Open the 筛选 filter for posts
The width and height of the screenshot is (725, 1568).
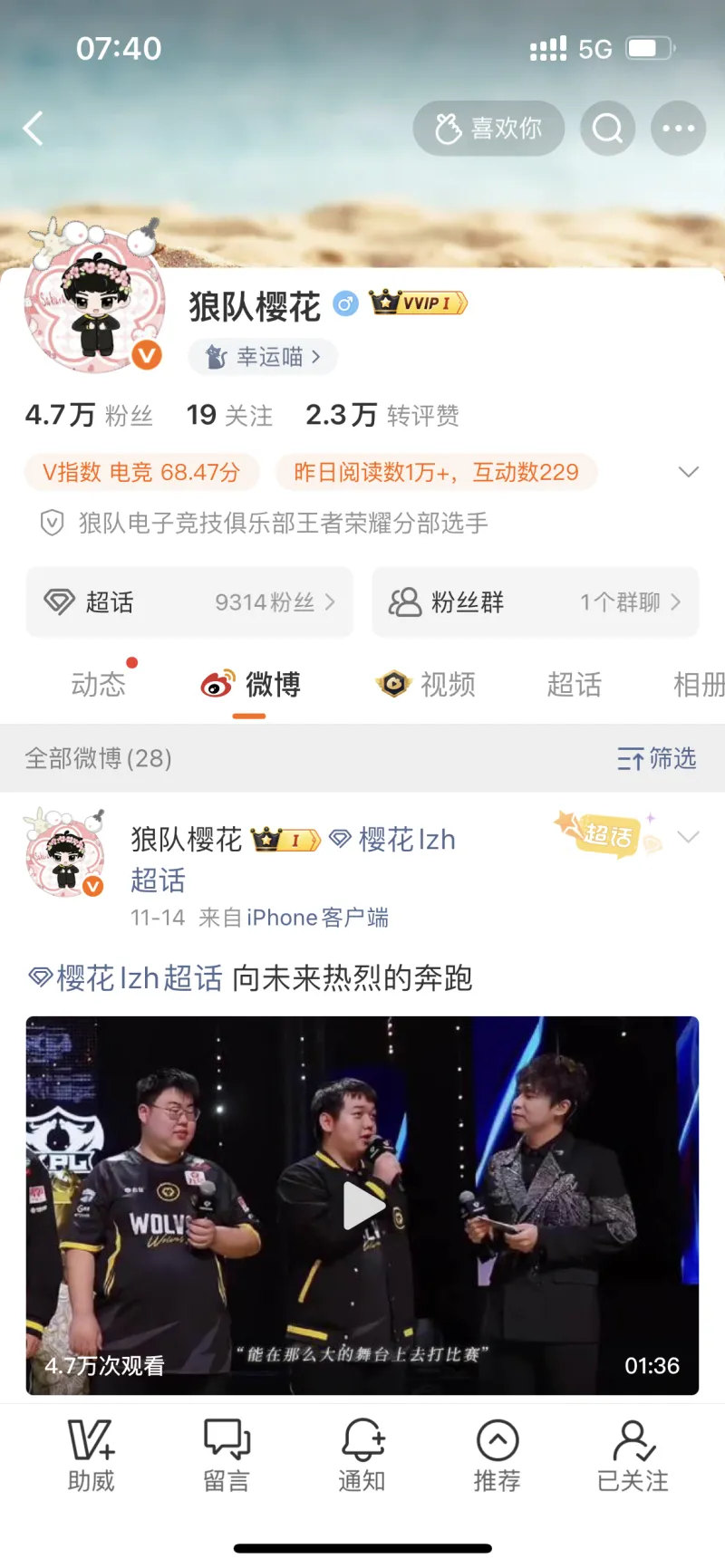pos(657,758)
